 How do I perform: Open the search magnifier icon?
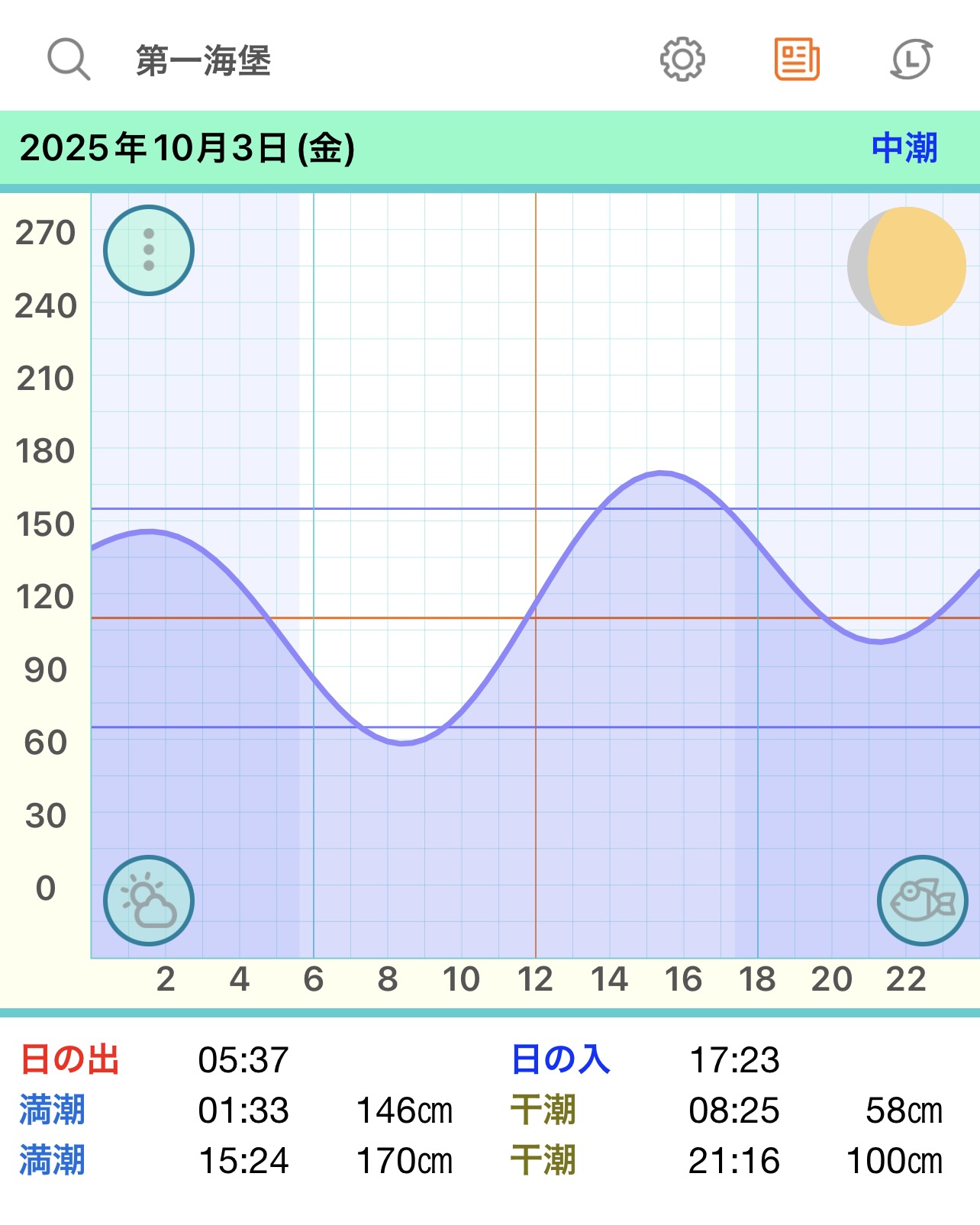click(x=69, y=60)
